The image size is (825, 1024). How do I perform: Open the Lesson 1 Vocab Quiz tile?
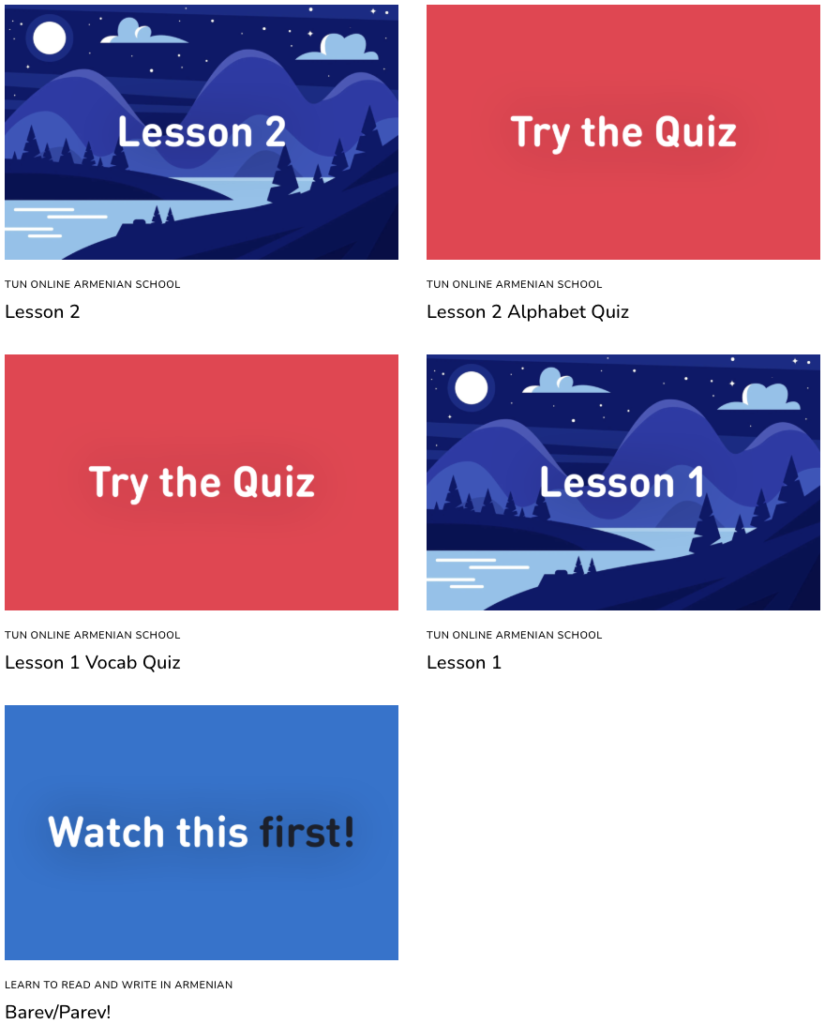[201, 482]
